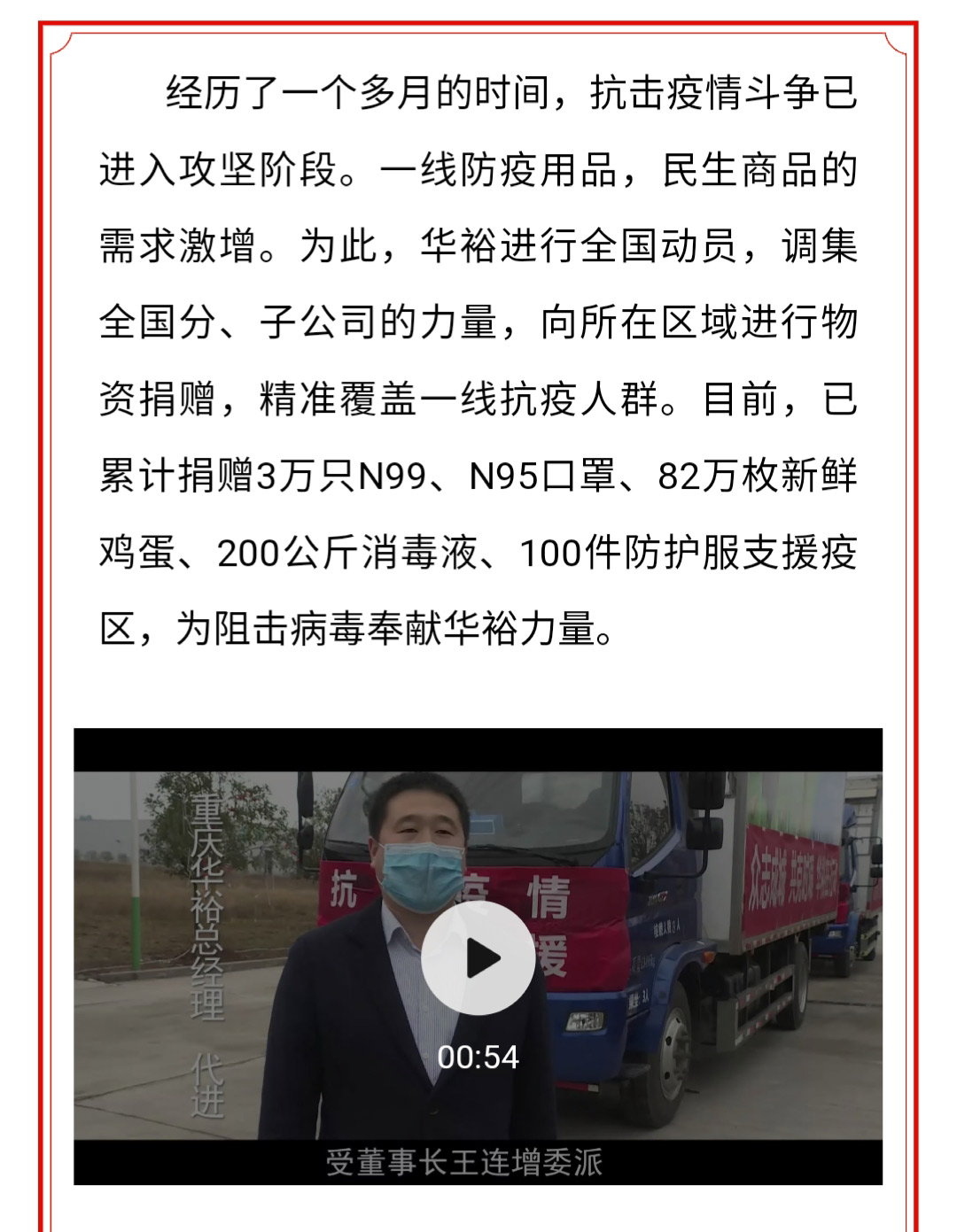The height and width of the screenshot is (1232, 957).
Task: Click the 00:54 video duration label
Action: [478, 1055]
